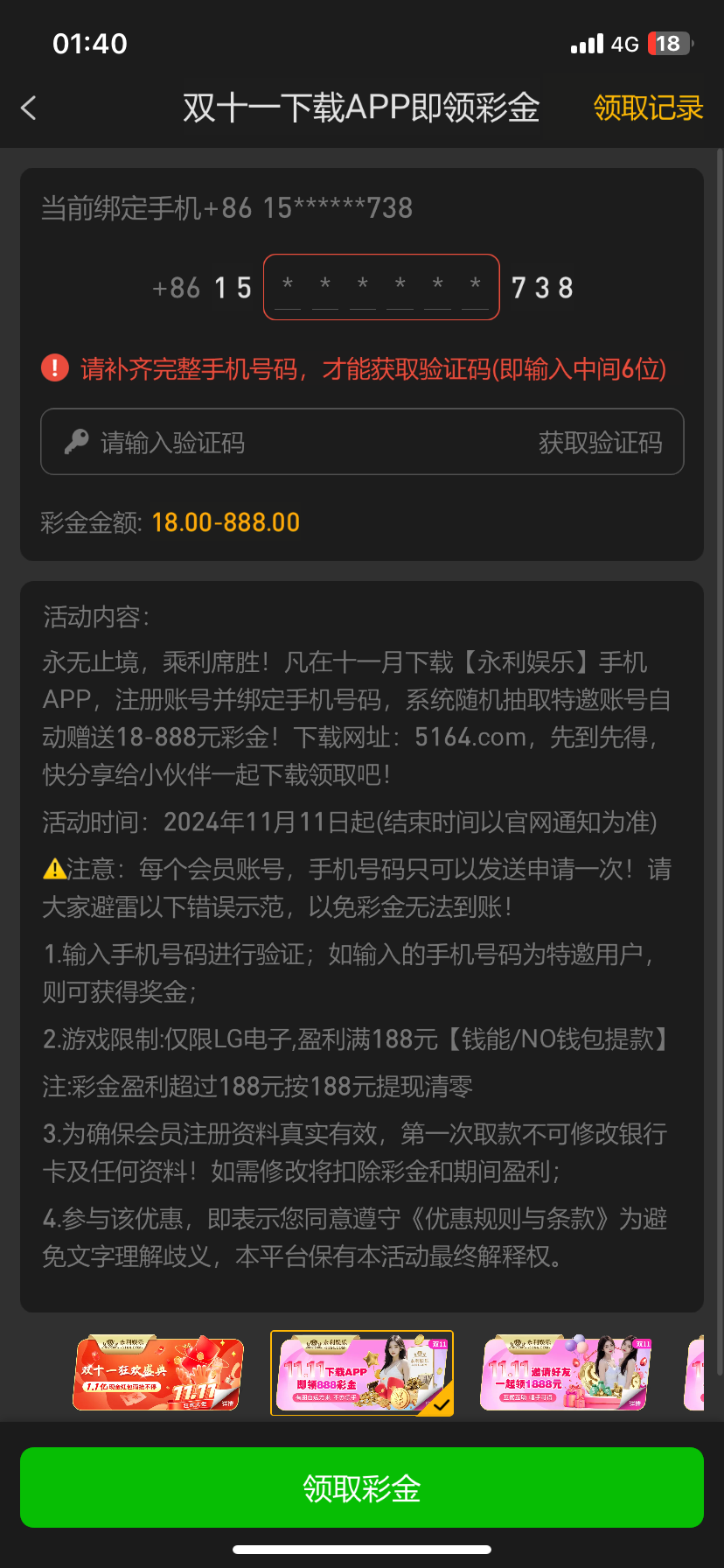Screen dimensions: 724x1568
Task: Go back using the top-left arrow
Action: point(29,108)
